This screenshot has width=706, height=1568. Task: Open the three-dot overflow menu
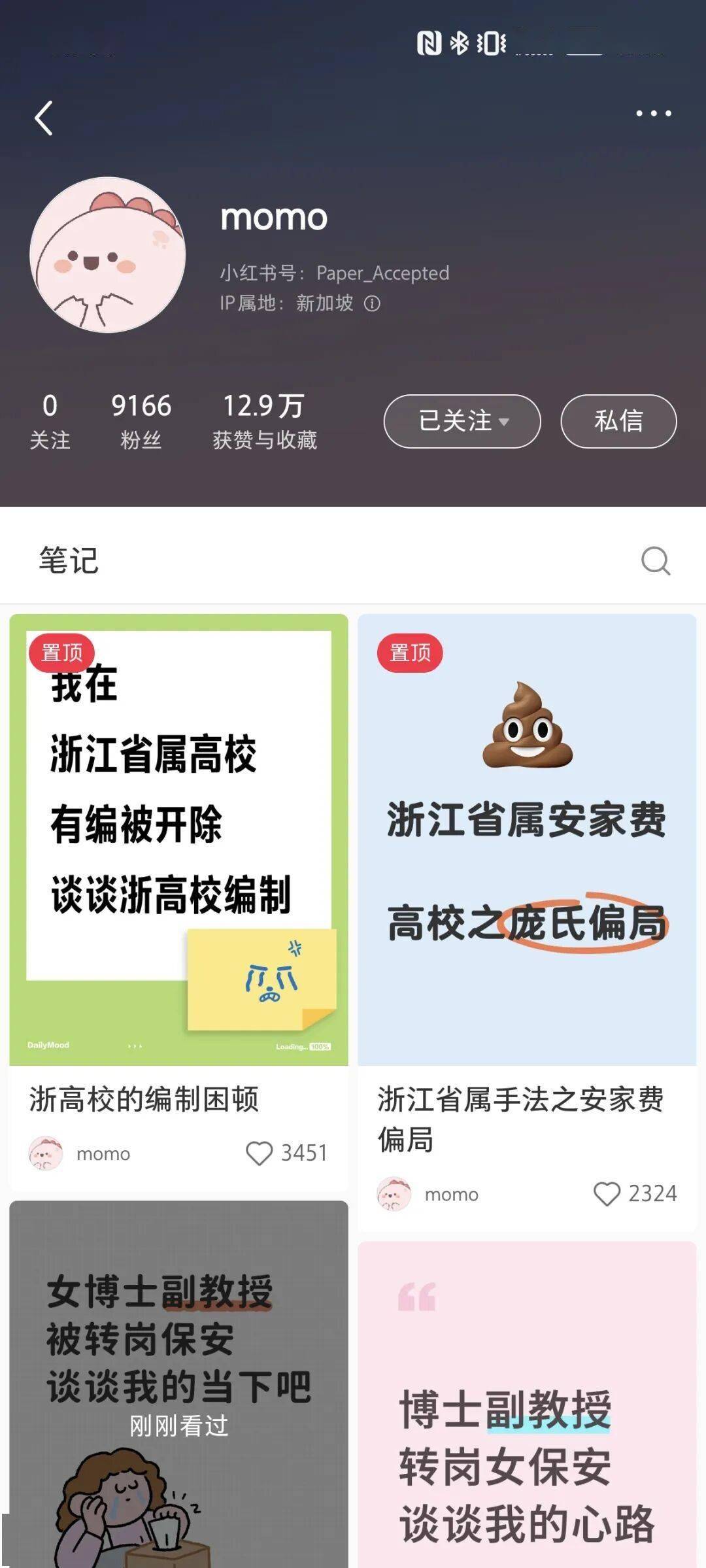653,114
